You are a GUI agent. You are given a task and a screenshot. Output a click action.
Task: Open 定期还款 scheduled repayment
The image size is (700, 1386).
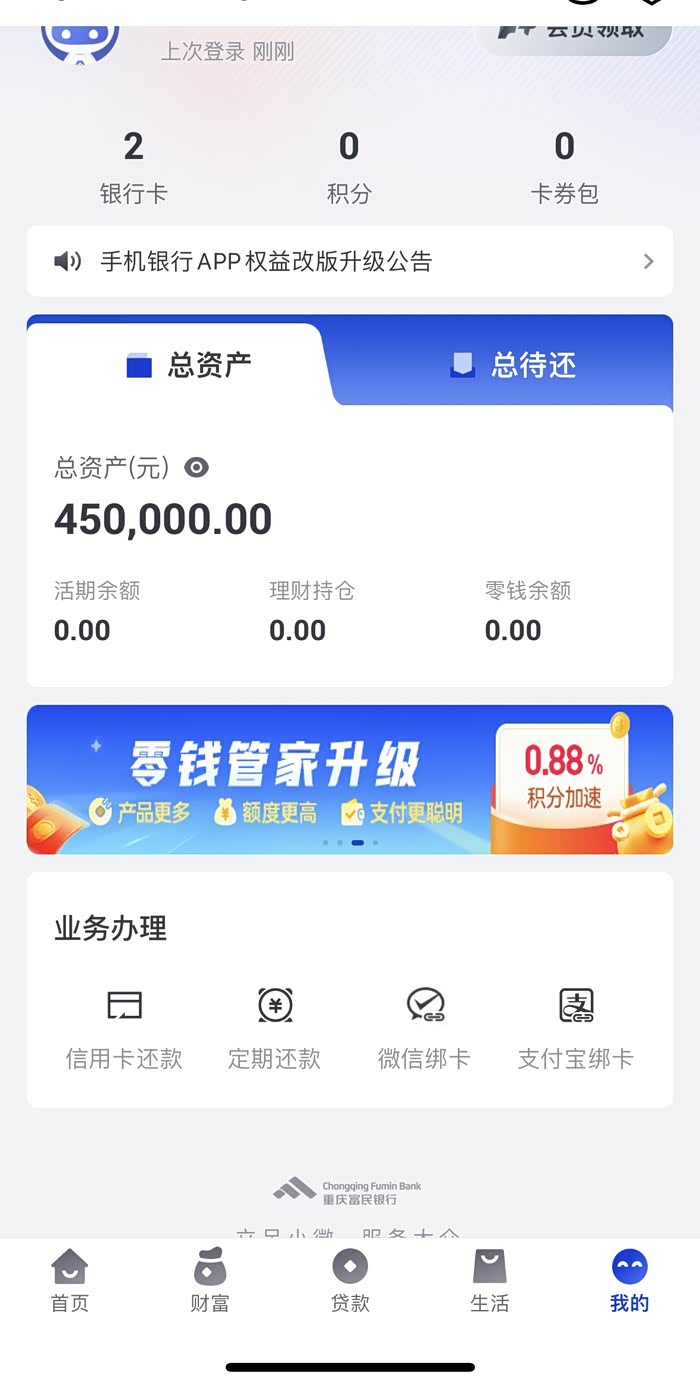274,1028
